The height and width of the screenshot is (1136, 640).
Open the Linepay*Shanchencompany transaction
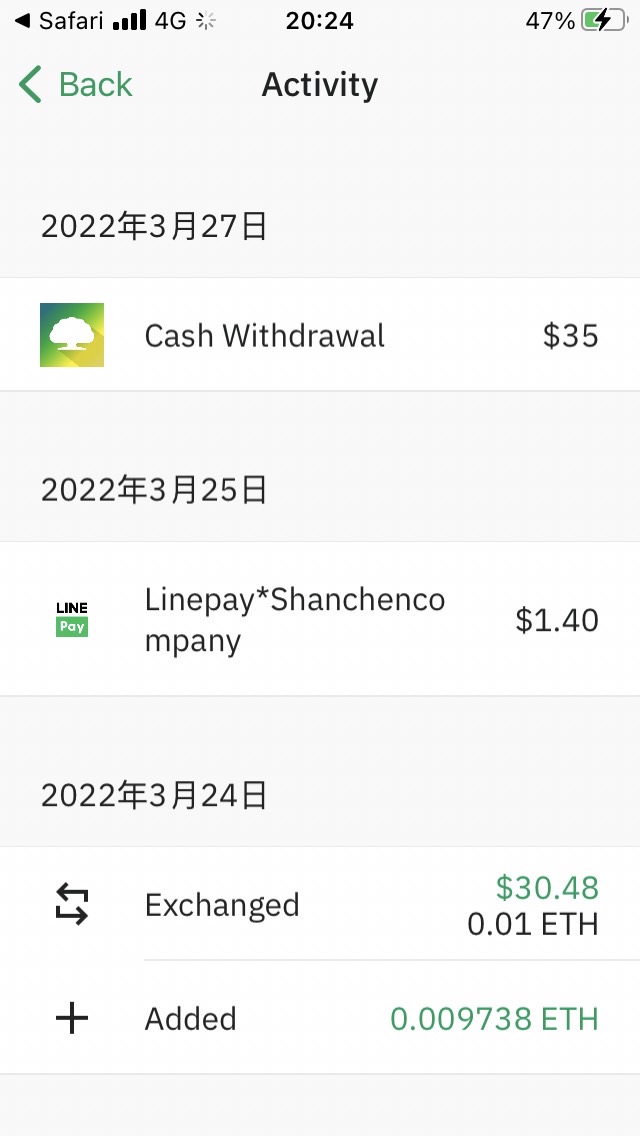pos(320,619)
